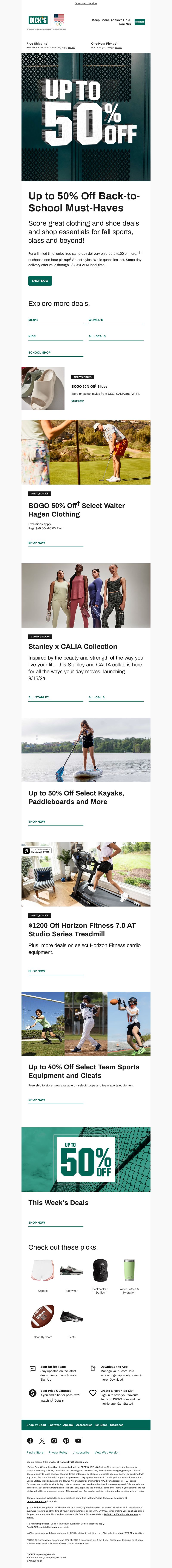Shop now for Walter Hagen clothing

pos(37,542)
